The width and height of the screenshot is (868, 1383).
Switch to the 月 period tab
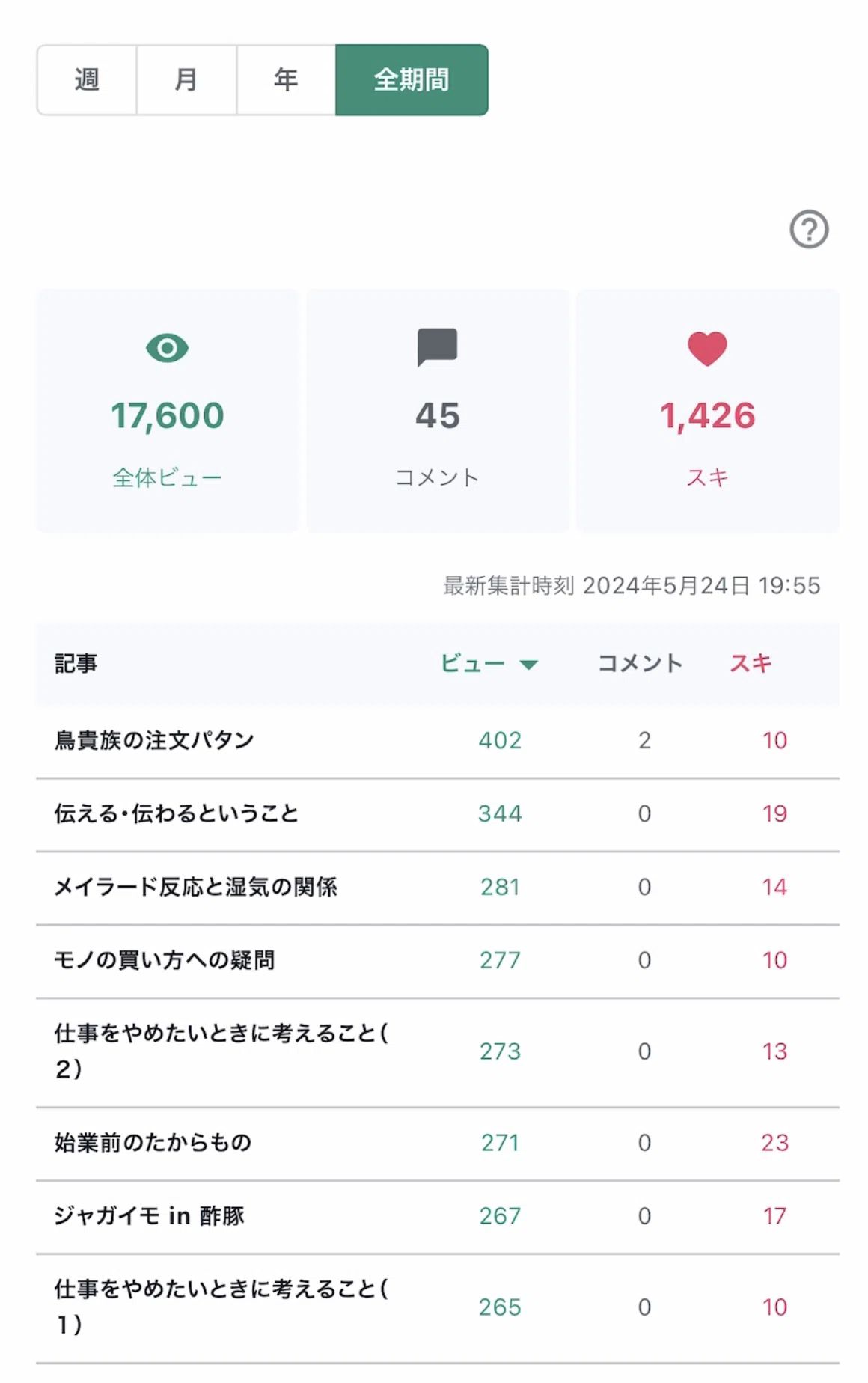click(186, 79)
